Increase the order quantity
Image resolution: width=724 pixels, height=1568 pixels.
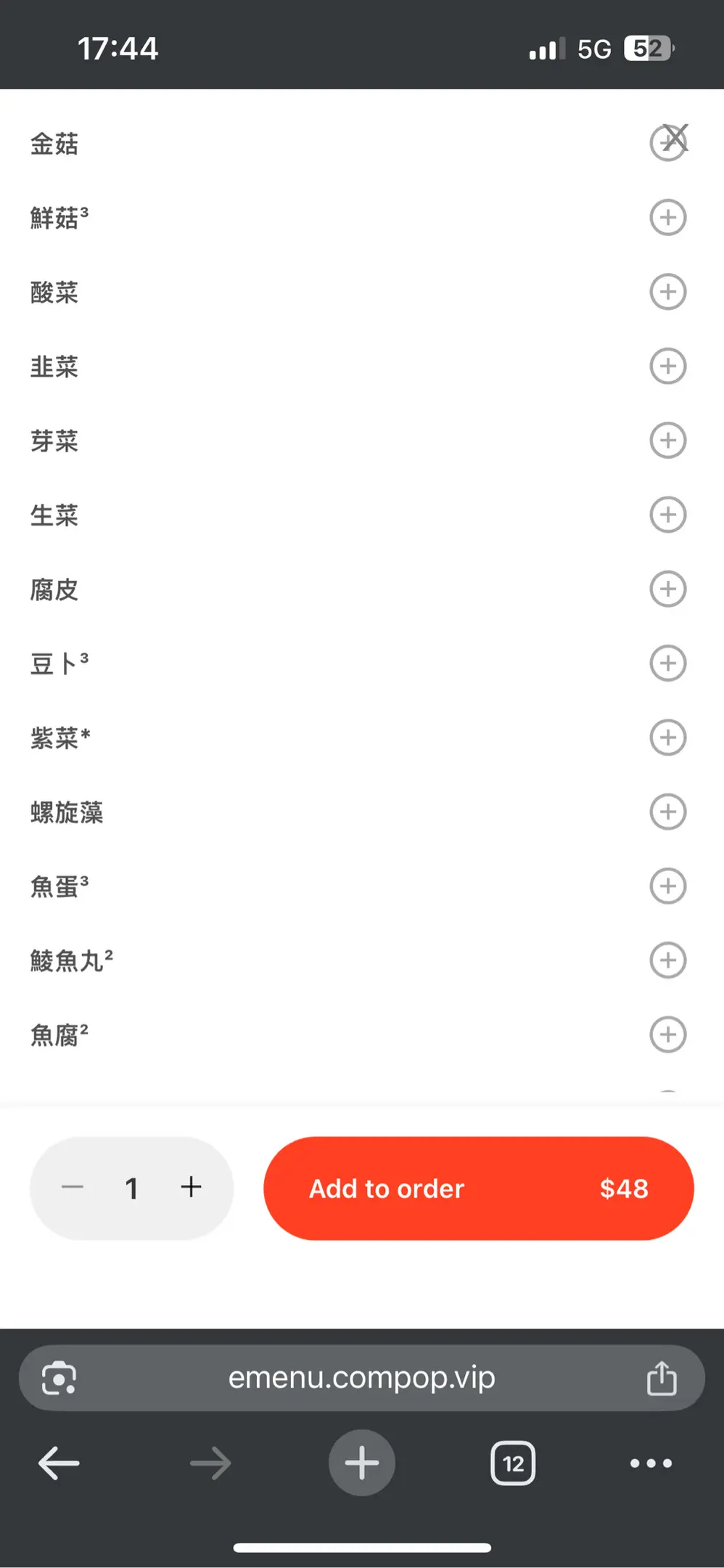(191, 1188)
